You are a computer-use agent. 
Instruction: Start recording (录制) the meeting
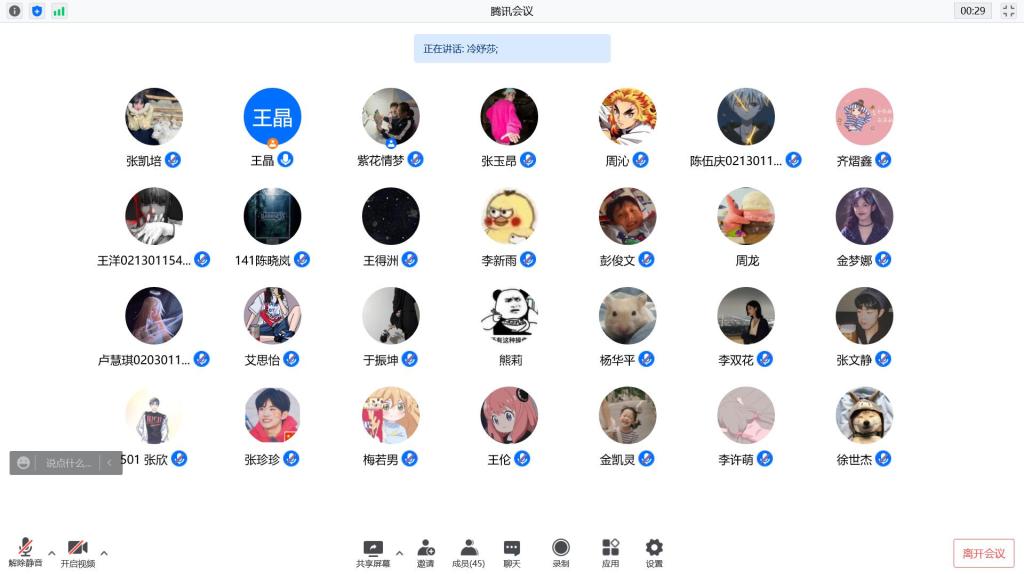(560, 551)
